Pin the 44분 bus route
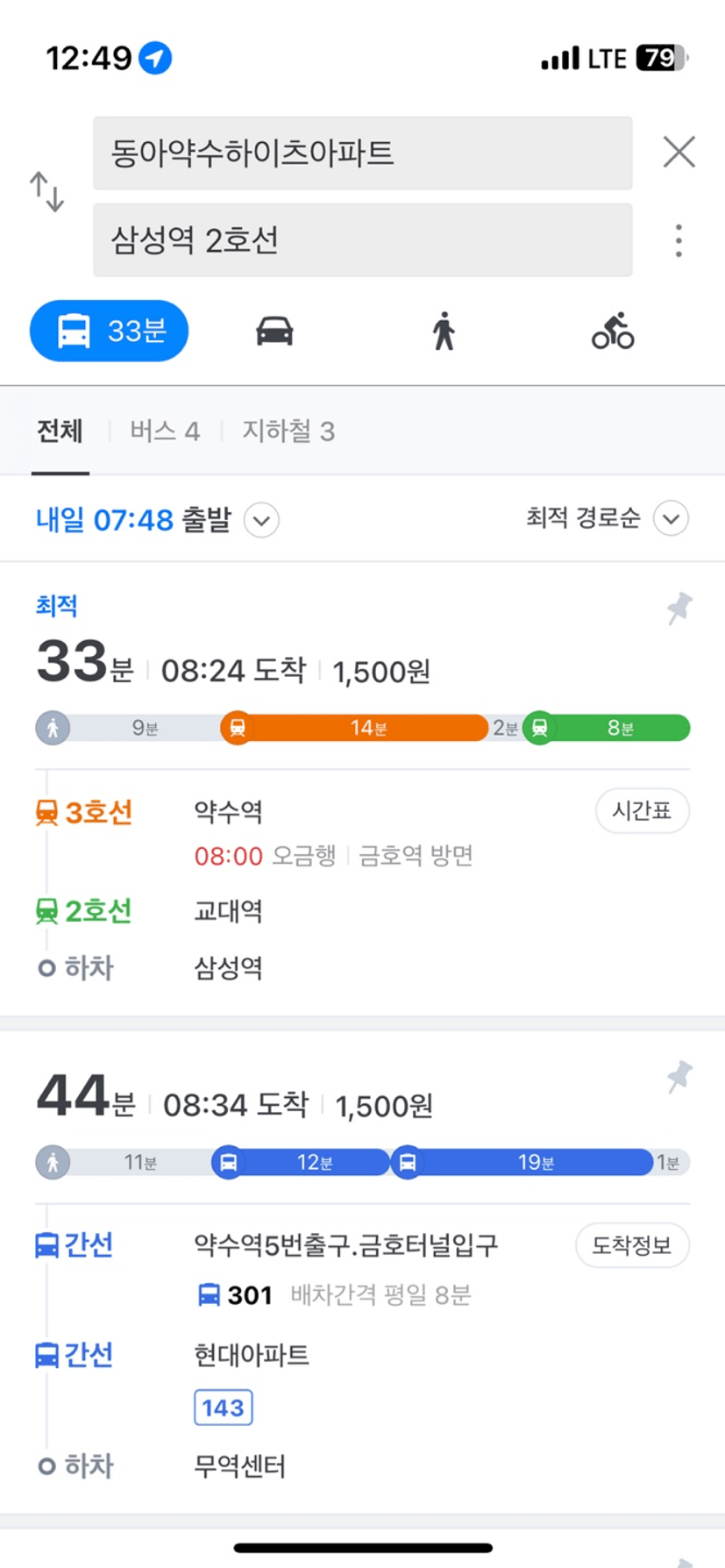 click(x=679, y=1077)
